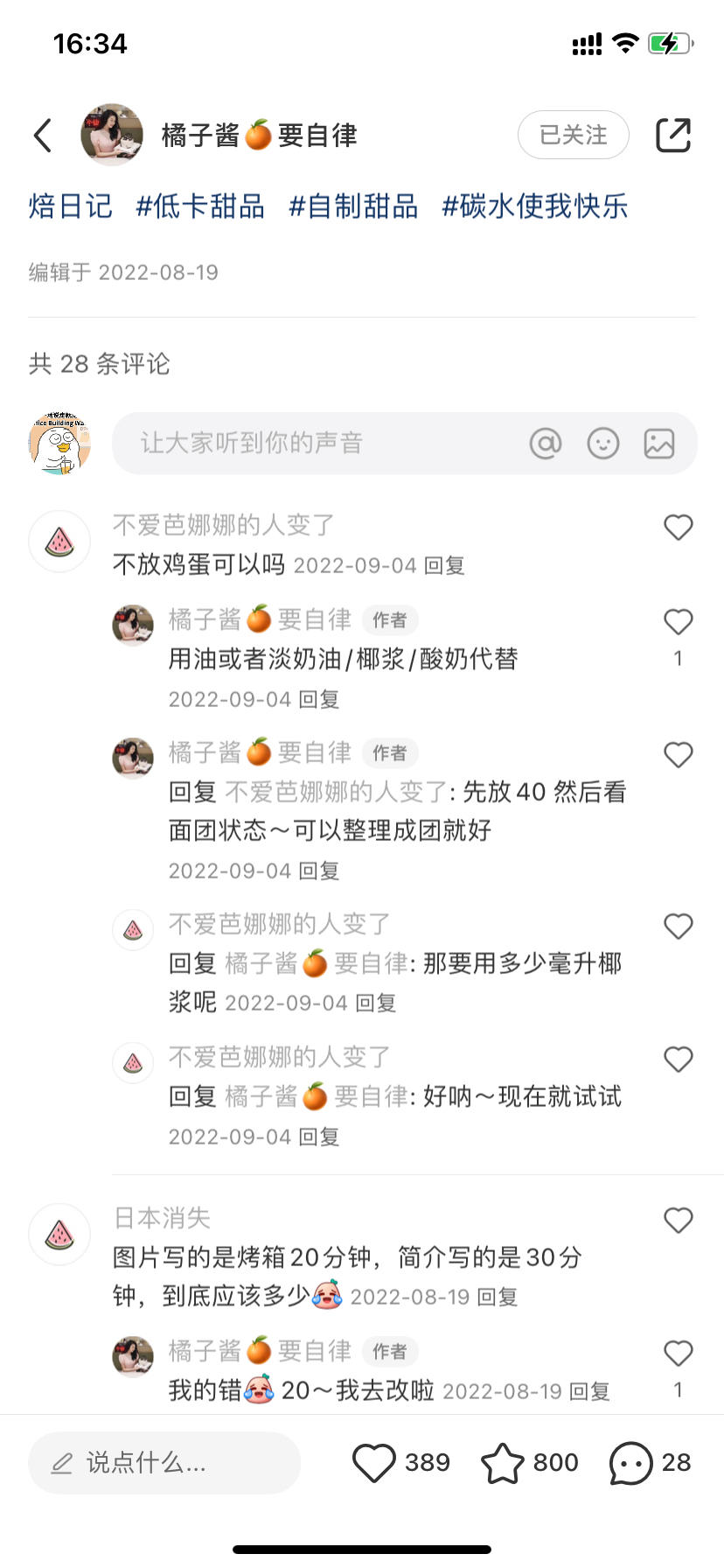
Task: Reply to the comment 不放鸡蛋可以吗
Action: coord(444,566)
